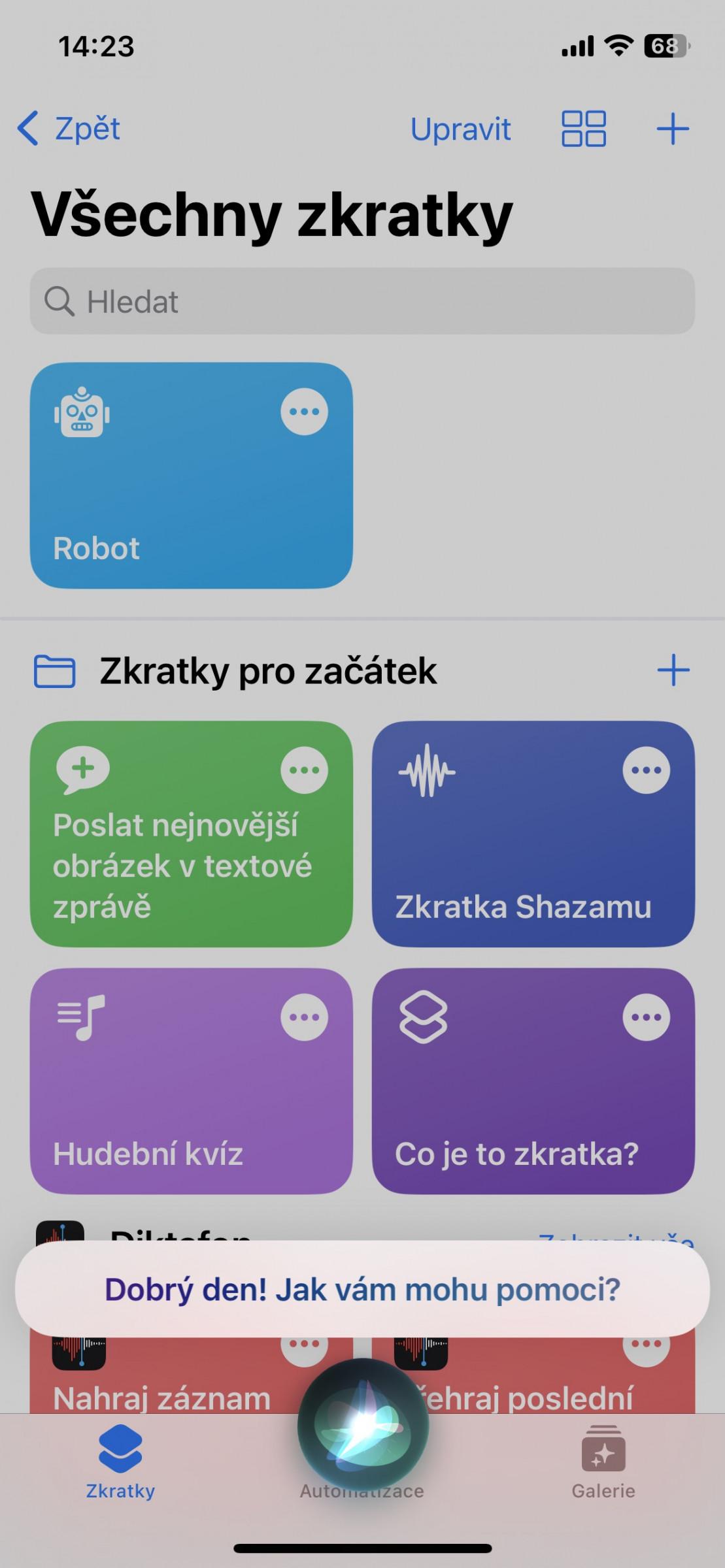Open the options of the Robot shortcut

304,412
